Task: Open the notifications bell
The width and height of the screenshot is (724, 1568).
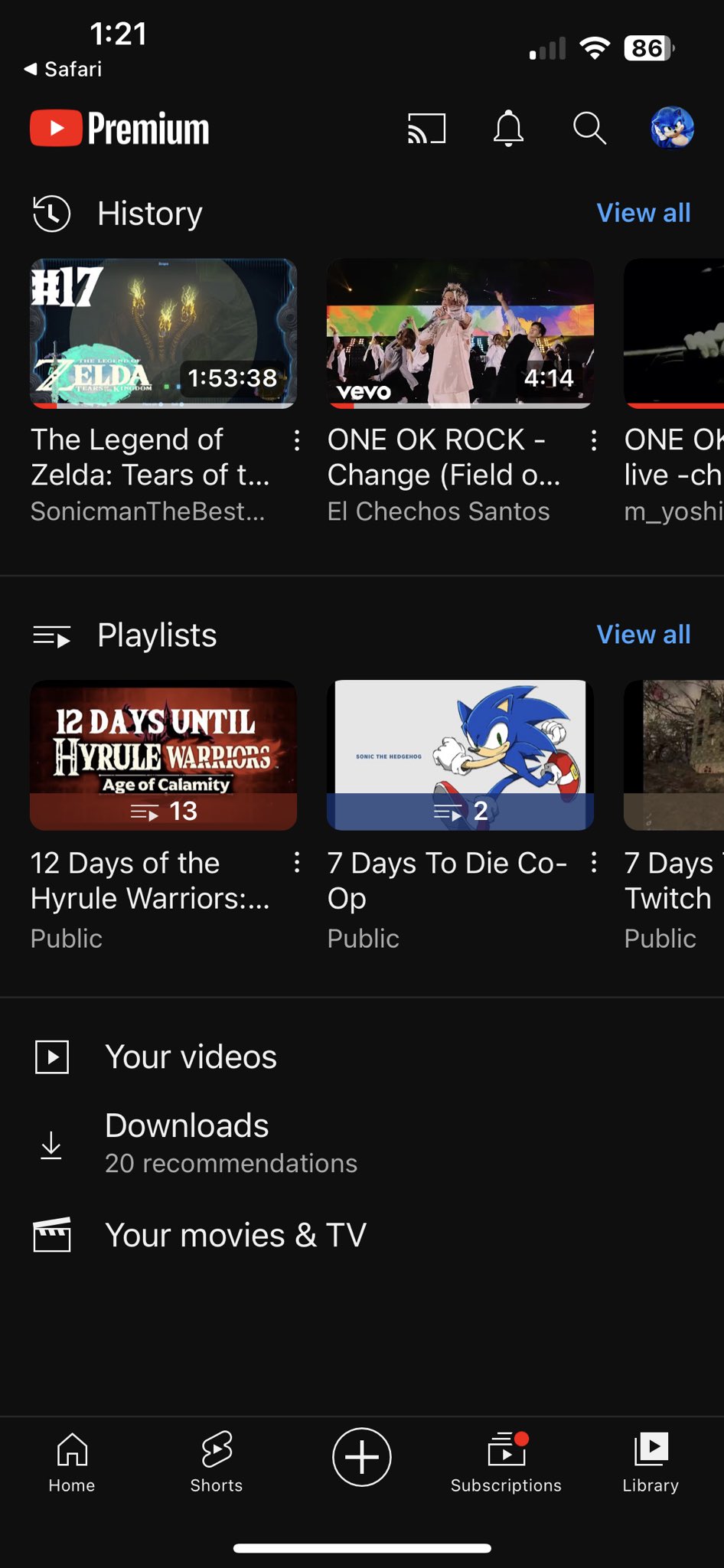Action: click(x=508, y=128)
